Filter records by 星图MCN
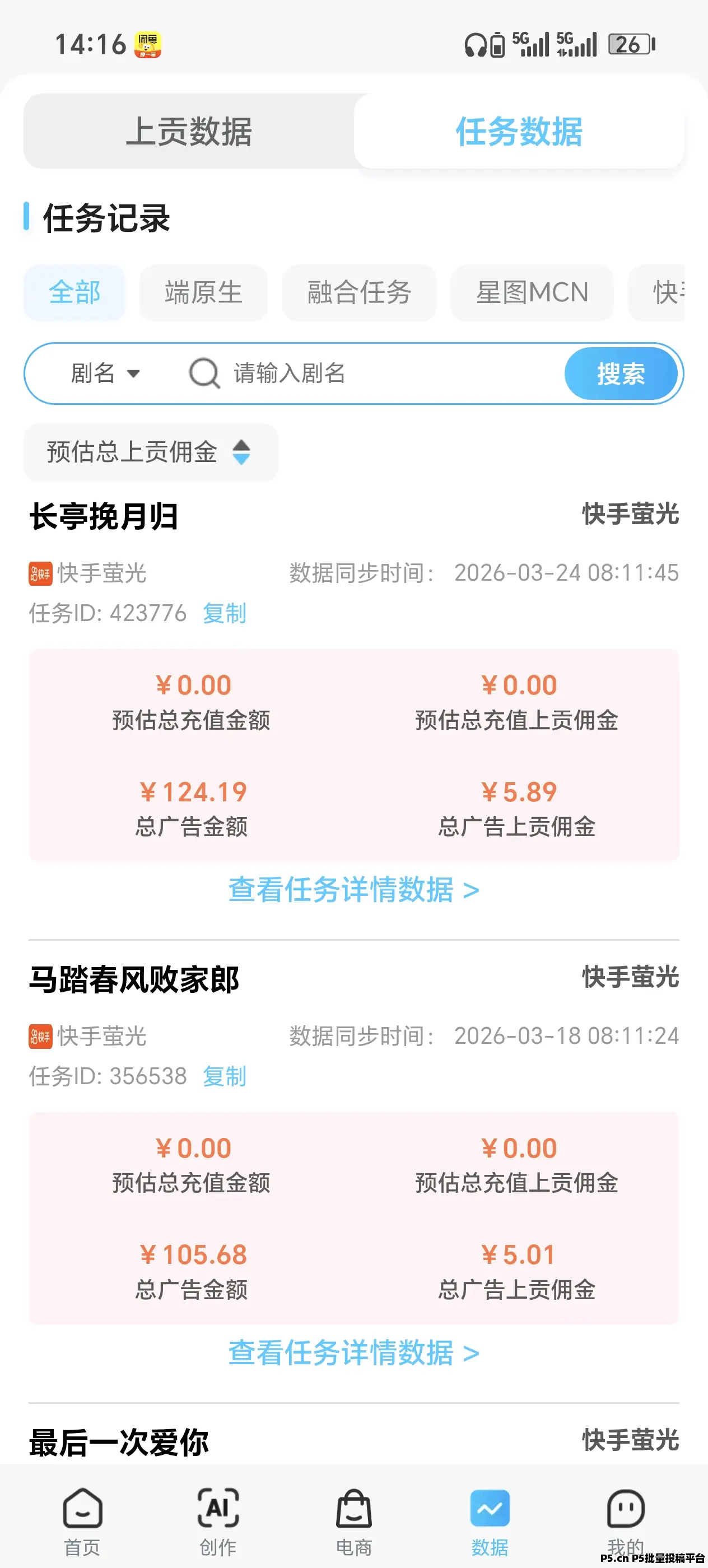708x1568 pixels. pyautogui.click(x=532, y=293)
